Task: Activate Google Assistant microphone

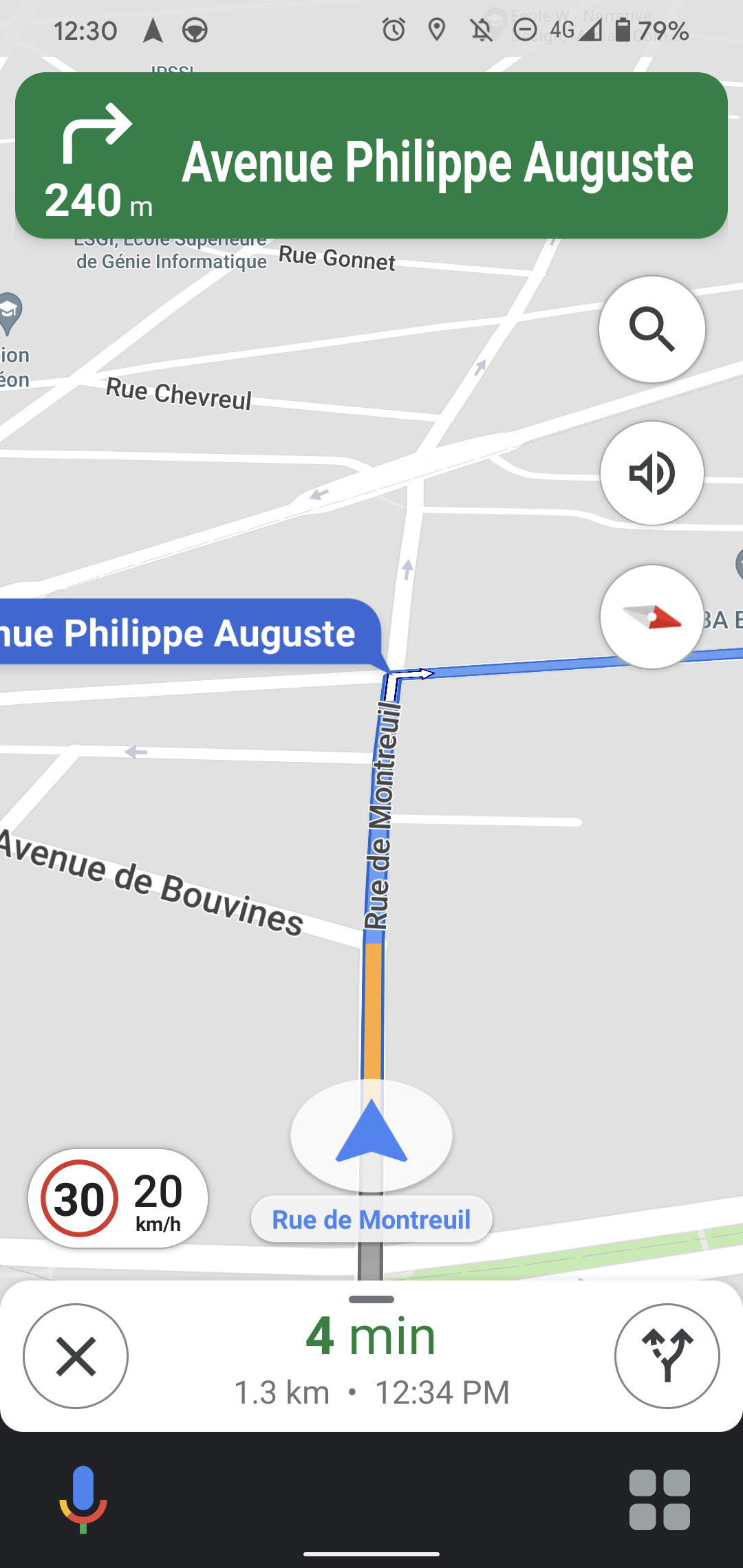Action: pos(83,1499)
